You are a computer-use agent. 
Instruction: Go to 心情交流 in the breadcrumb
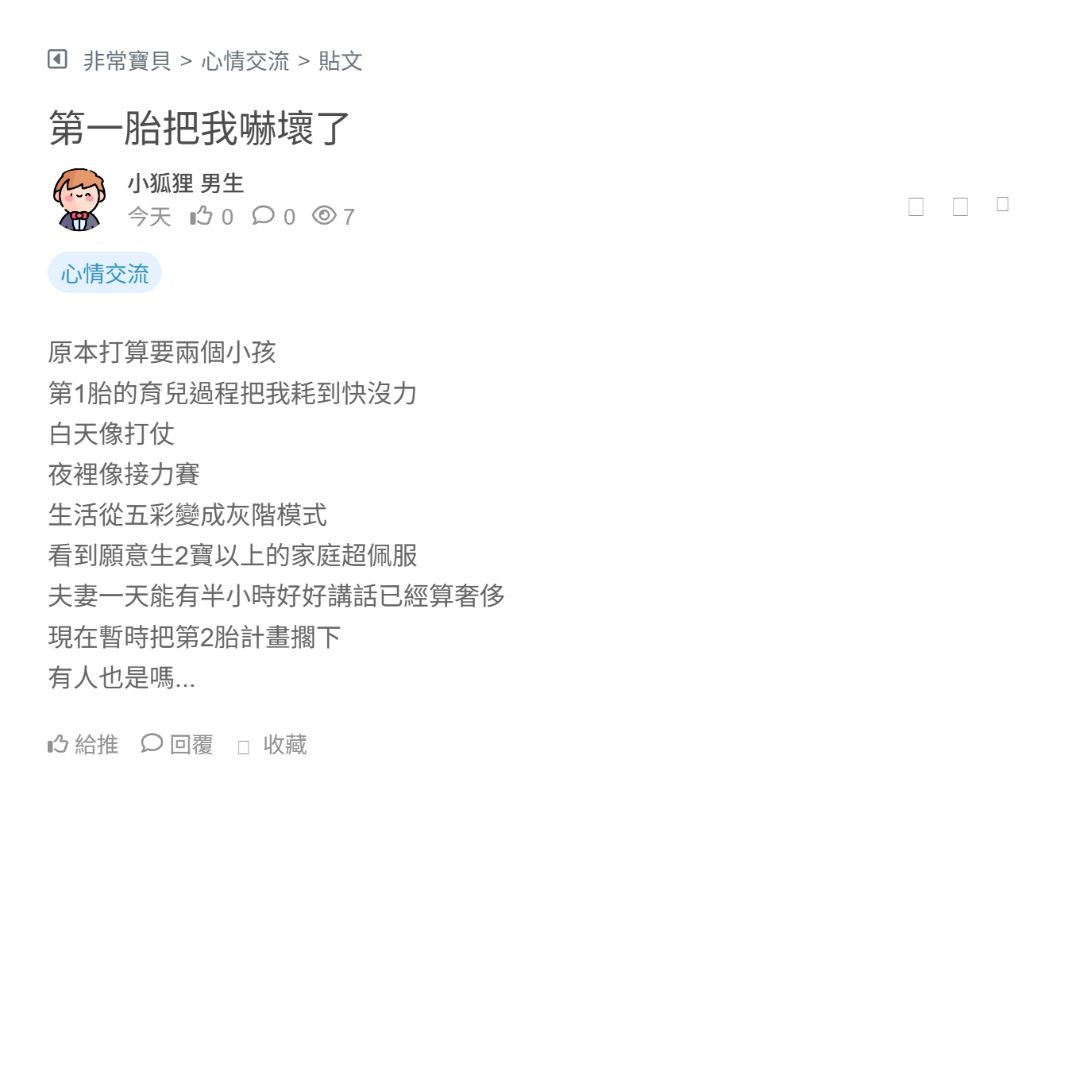click(245, 61)
